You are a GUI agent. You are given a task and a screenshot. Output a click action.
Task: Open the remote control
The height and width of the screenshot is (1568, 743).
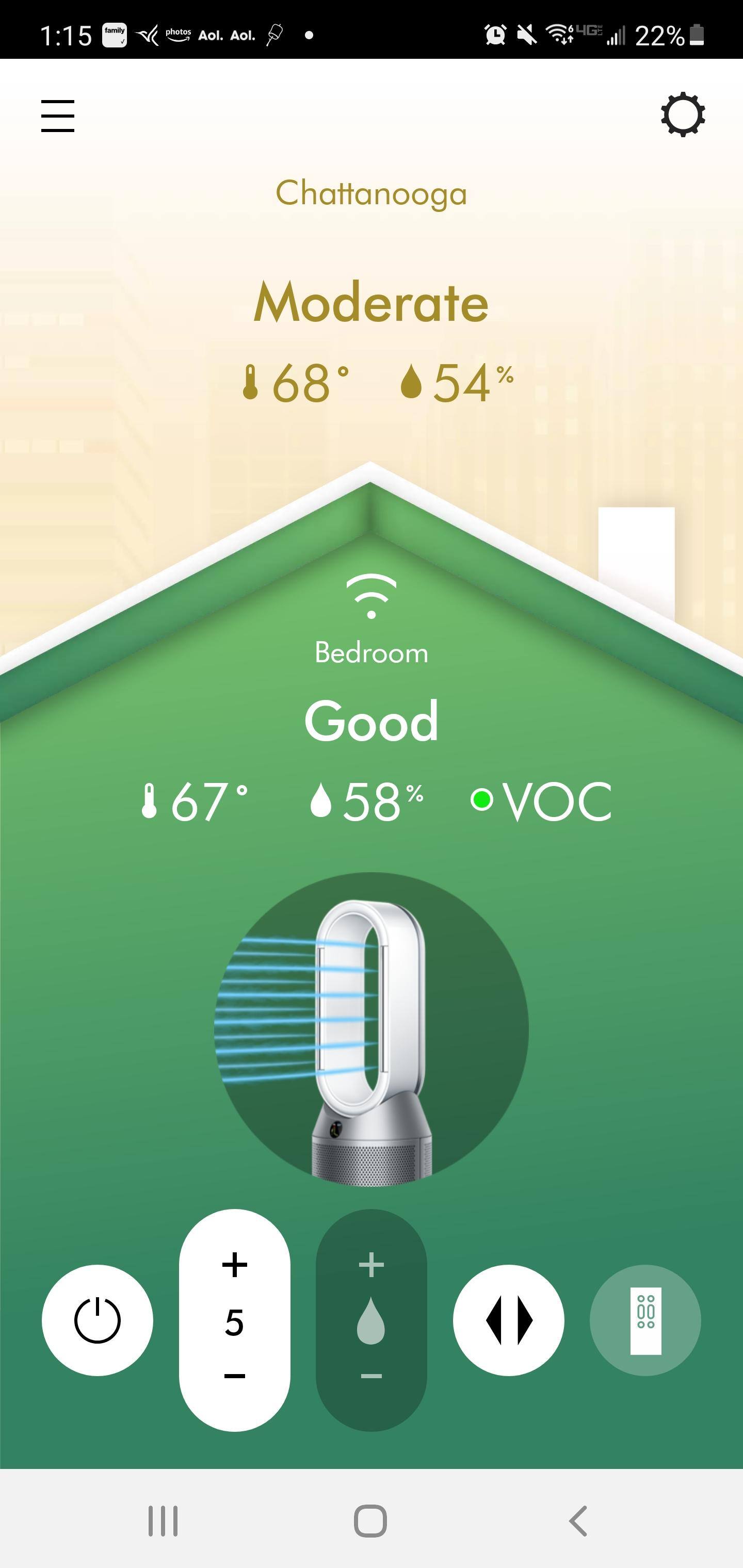click(x=645, y=1320)
